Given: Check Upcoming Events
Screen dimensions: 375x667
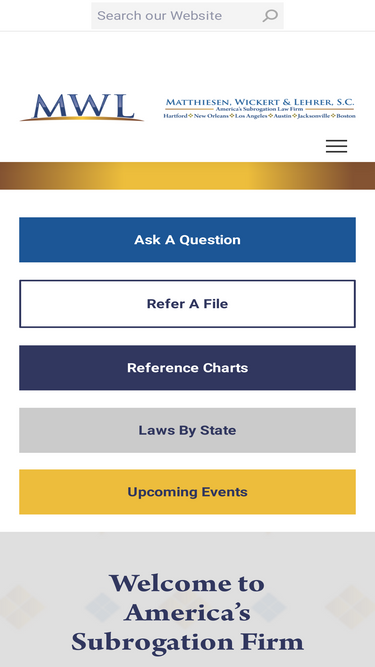Looking at the screenshot, I should point(188,492).
